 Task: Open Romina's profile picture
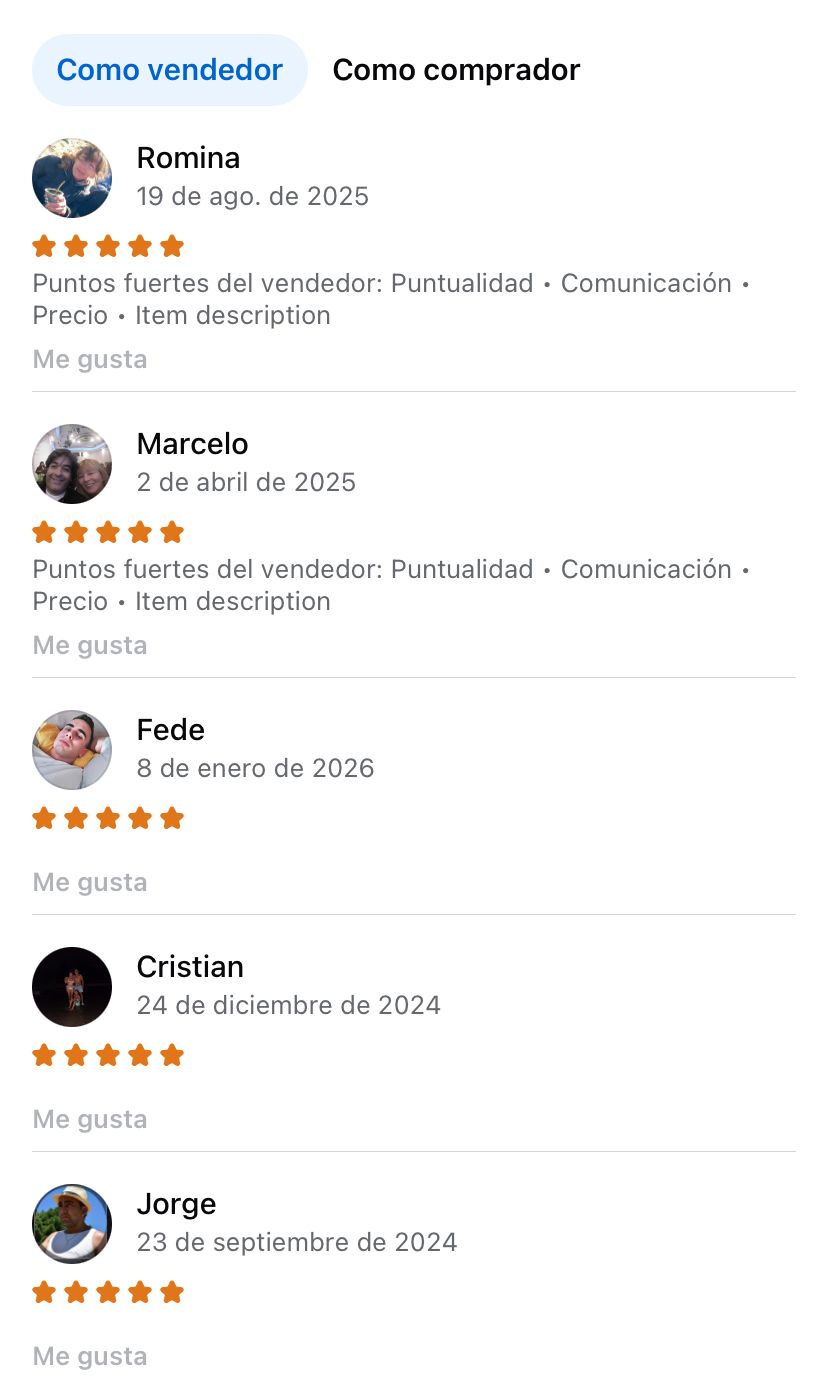point(72,178)
